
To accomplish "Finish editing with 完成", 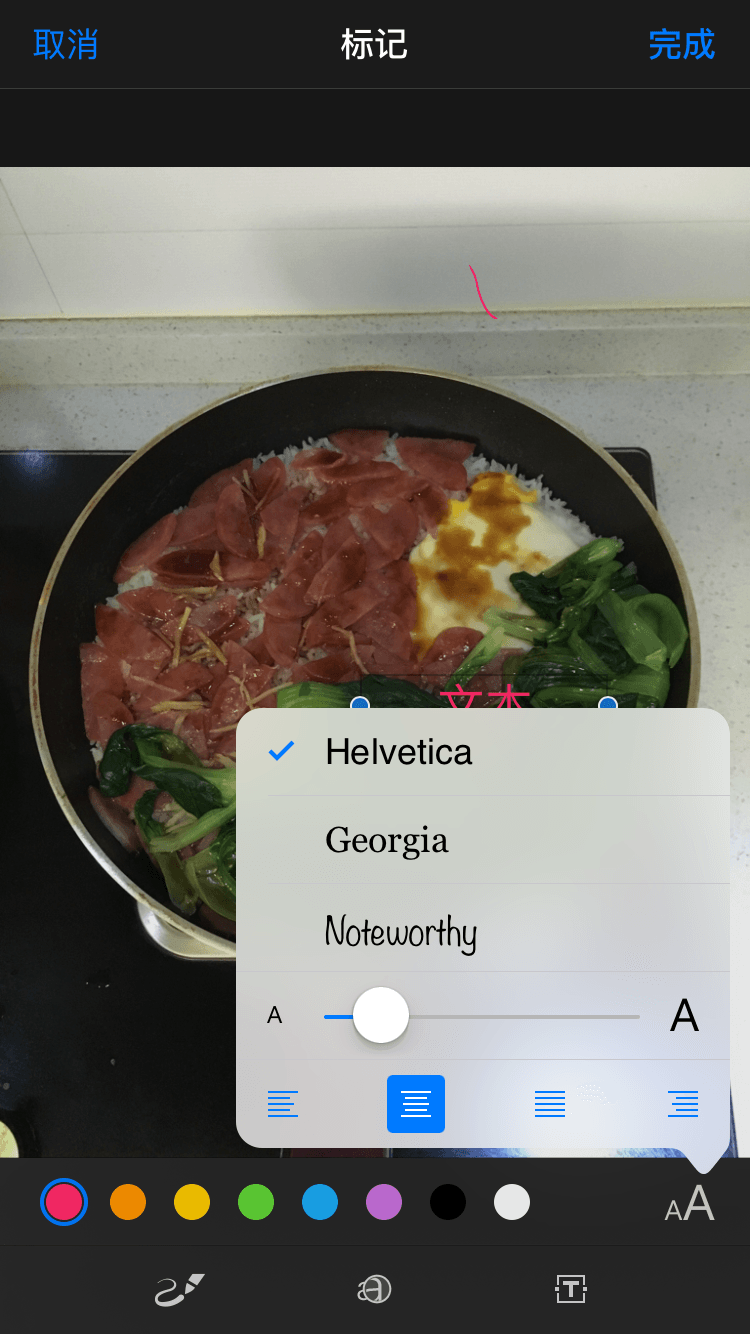I will coord(681,45).
